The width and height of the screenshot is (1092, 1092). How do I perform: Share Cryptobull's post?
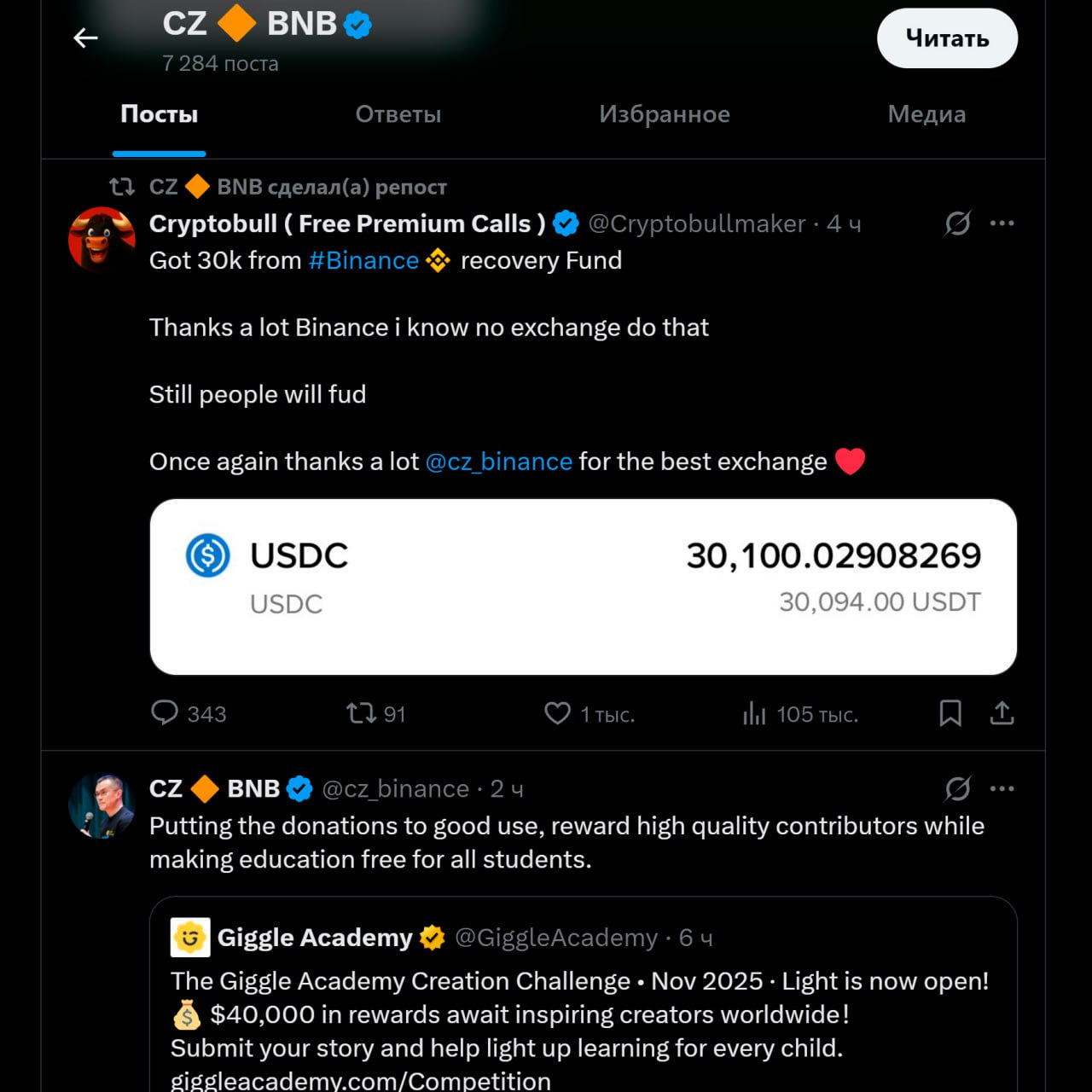pos(1002,713)
